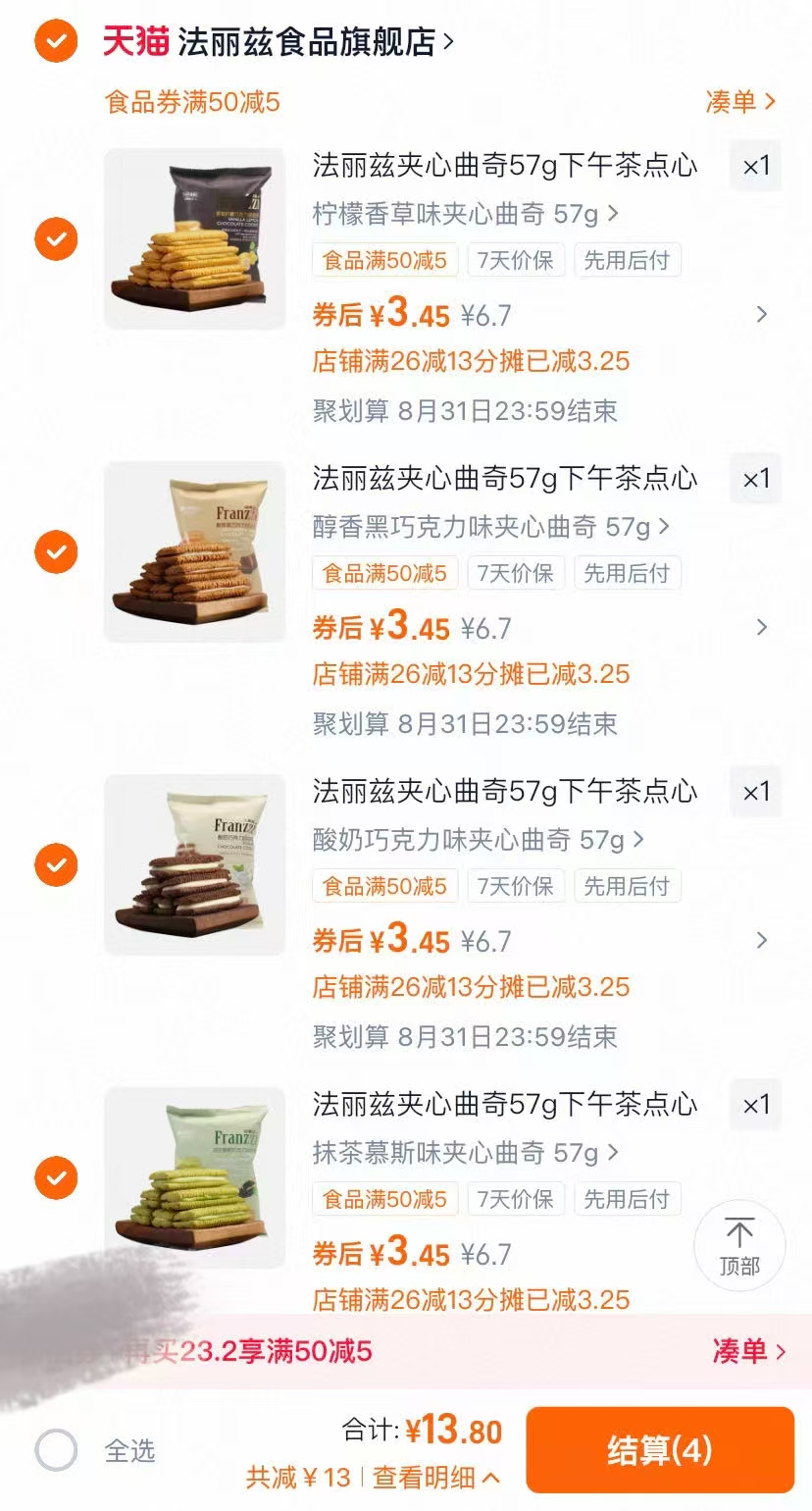Tap the 醇香黑巧克力味 cookie product thumbnail
Viewport: 812px width, 1511px height.
click(194, 551)
